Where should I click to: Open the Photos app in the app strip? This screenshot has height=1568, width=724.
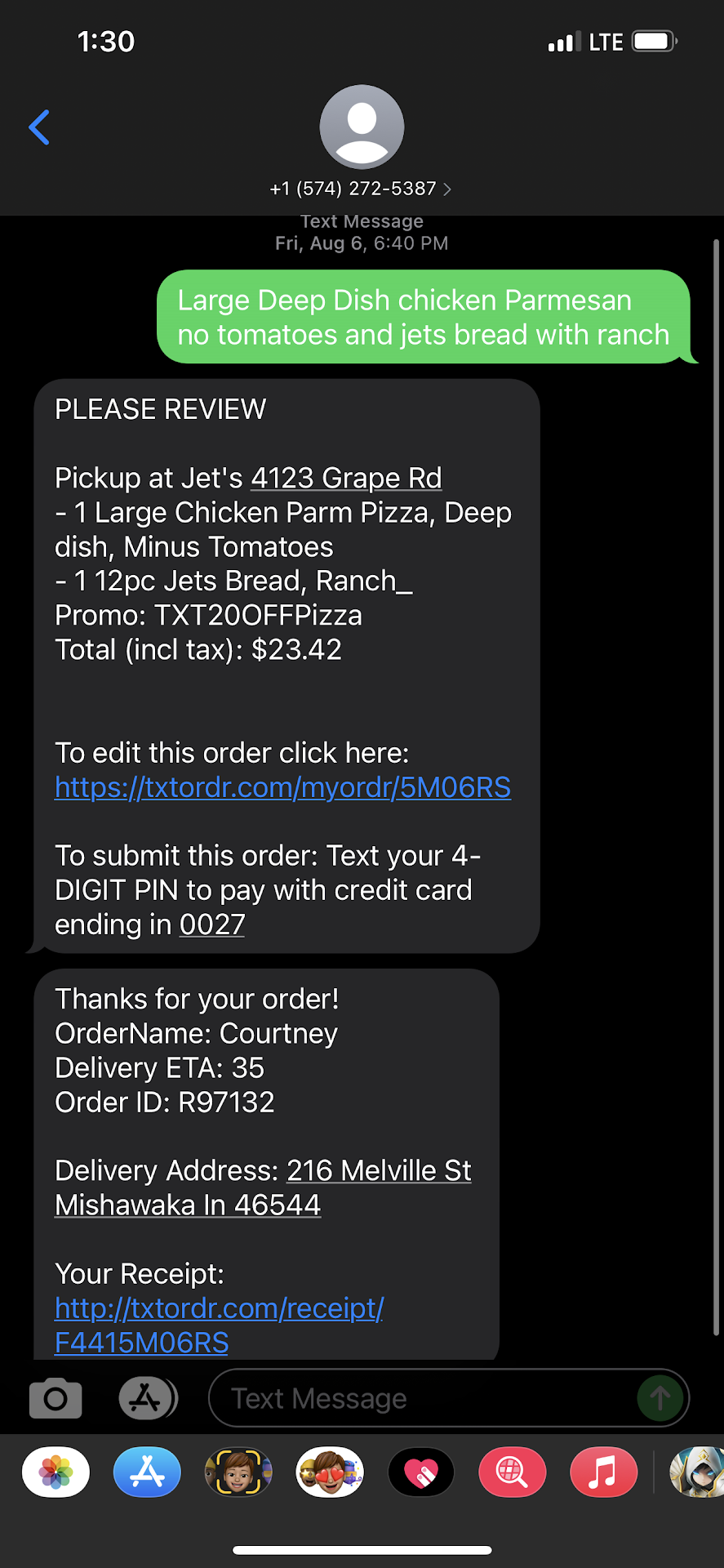click(56, 1472)
